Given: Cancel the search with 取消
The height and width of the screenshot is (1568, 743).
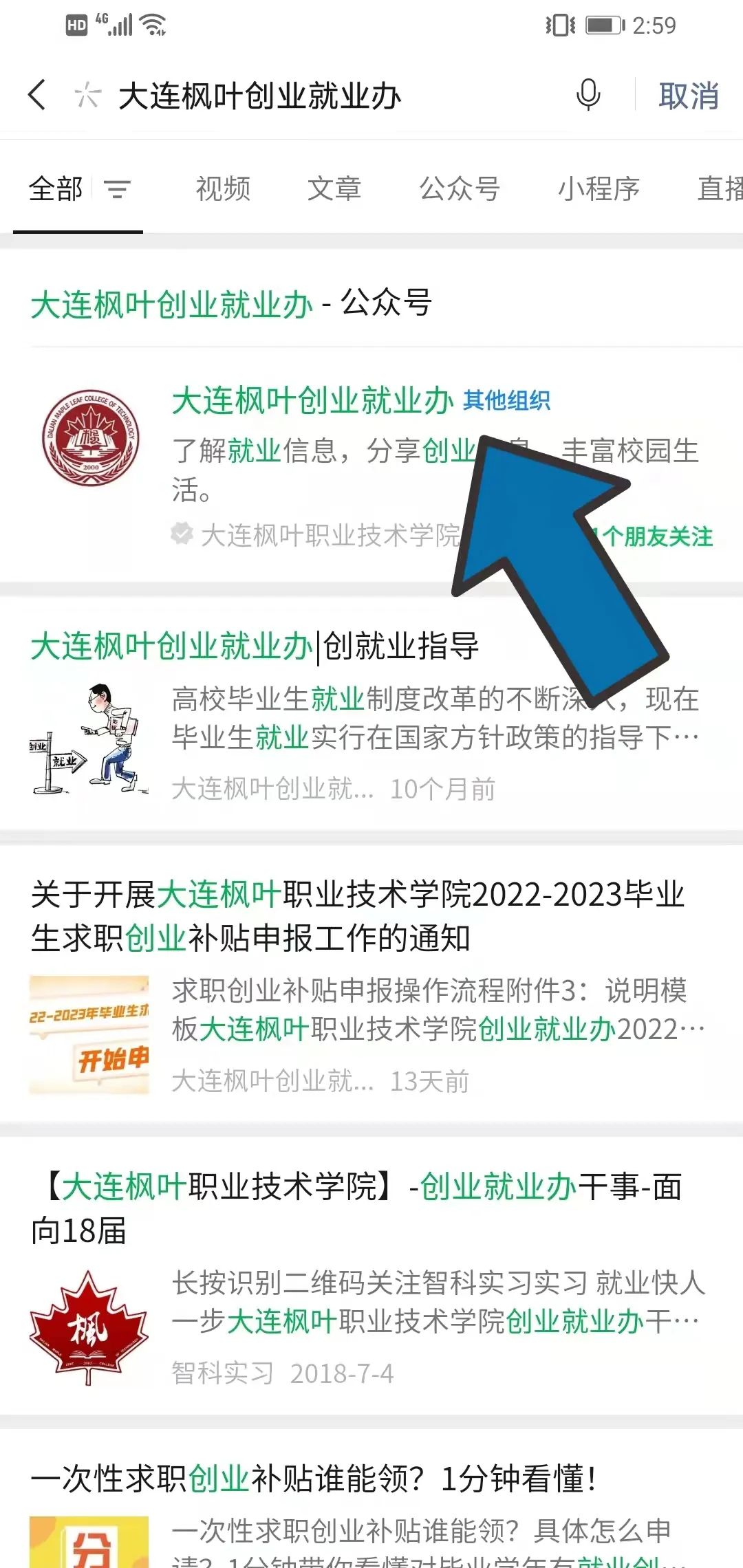Looking at the screenshot, I should [x=688, y=96].
